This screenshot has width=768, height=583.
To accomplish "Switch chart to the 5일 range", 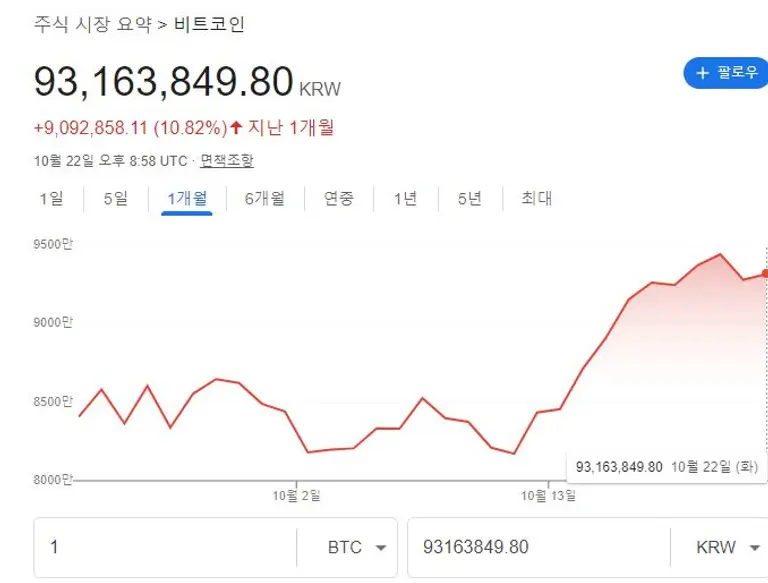I will tap(115, 198).
